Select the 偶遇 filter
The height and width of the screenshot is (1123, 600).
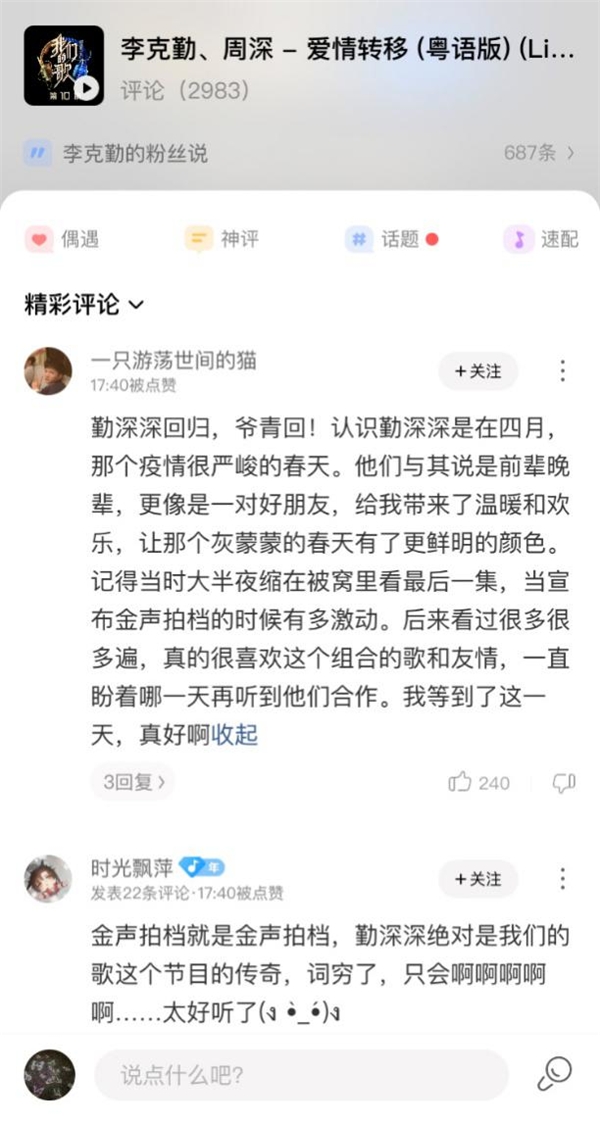click(63, 239)
